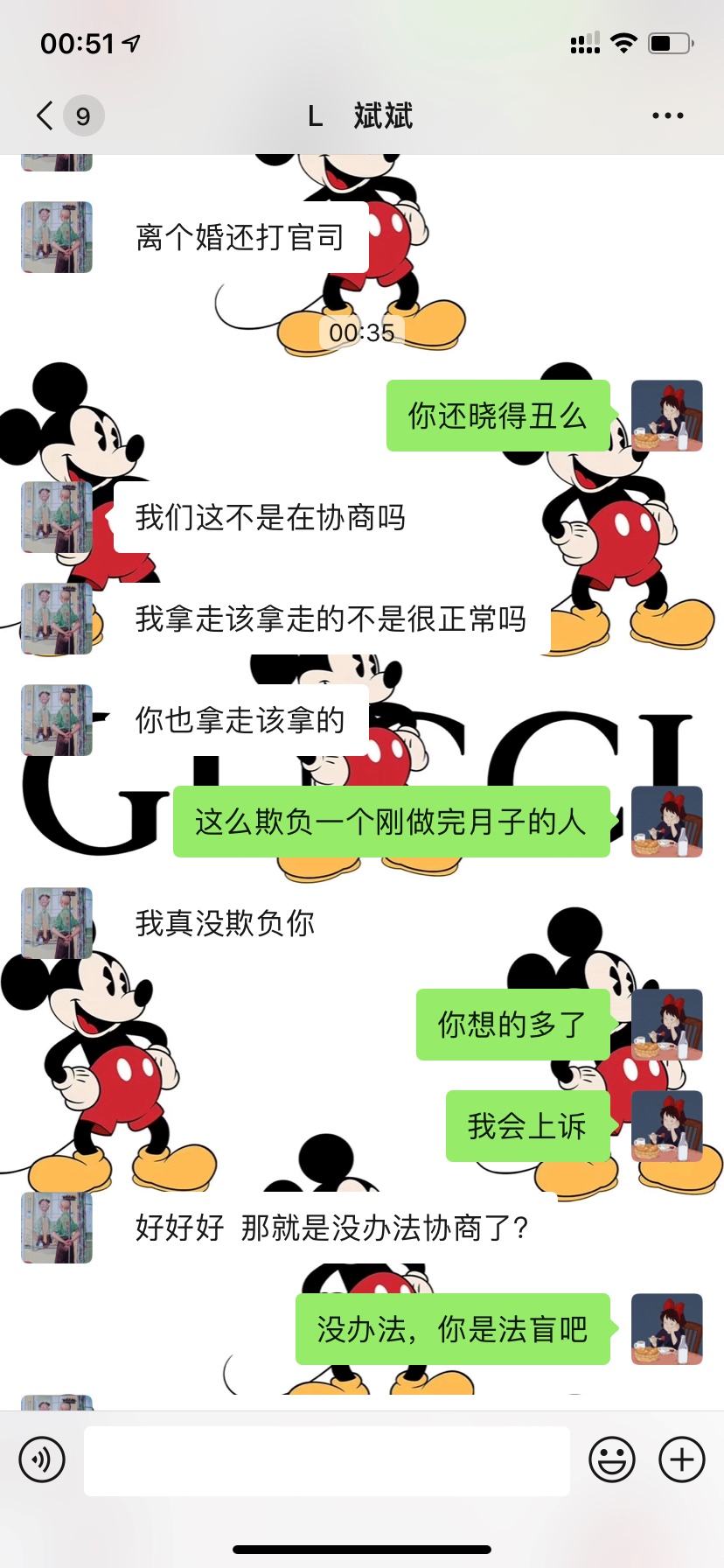Viewport: 724px width, 1568px height.
Task: Open my avatar beside 你还晓得丑么
Action: pyautogui.click(x=666, y=416)
